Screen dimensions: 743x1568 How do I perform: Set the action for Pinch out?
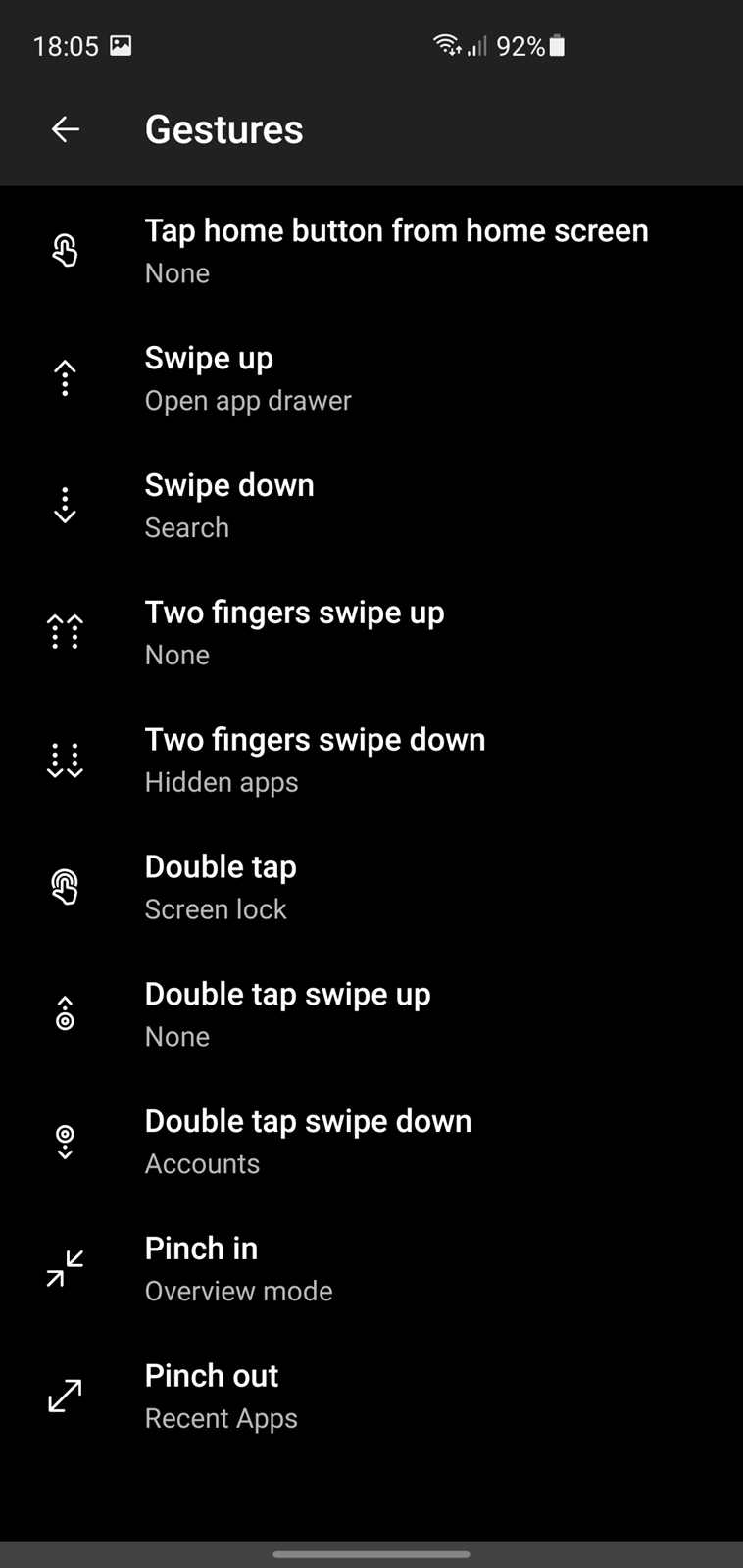click(371, 1397)
